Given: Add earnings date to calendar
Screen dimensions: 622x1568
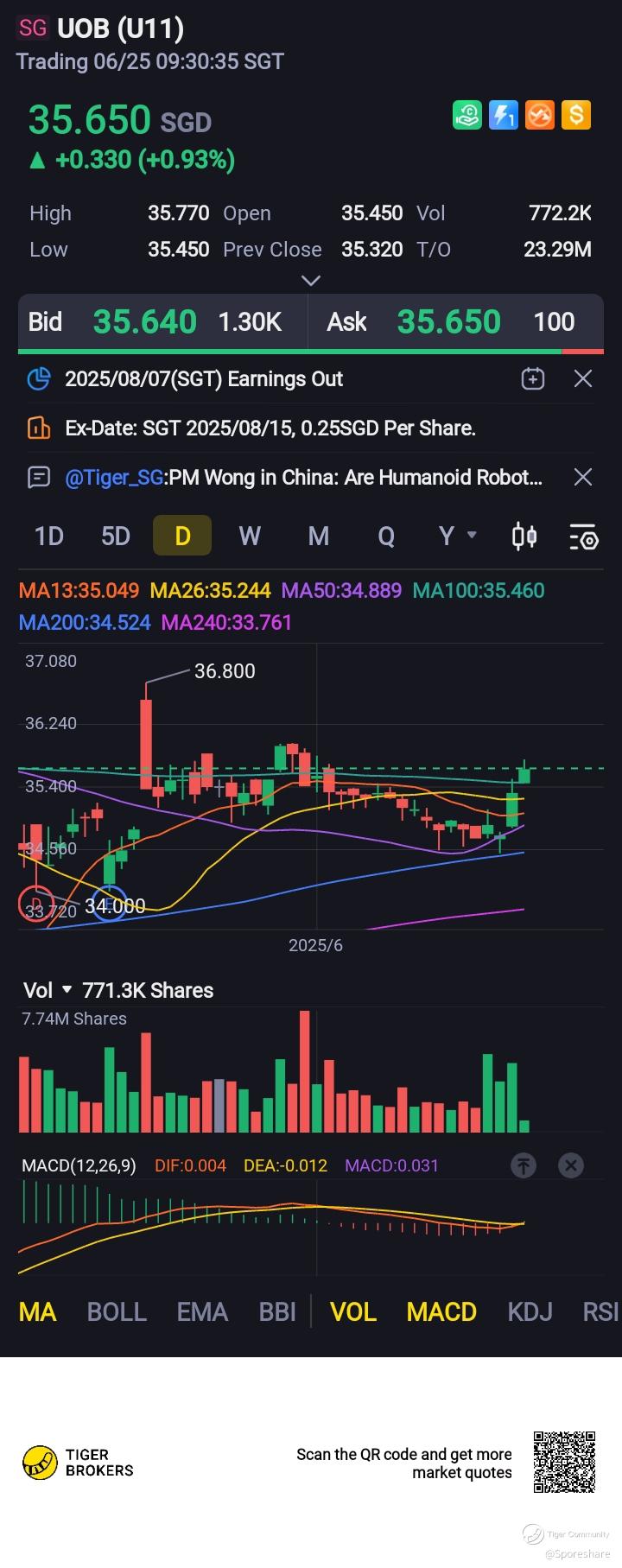Looking at the screenshot, I should pos(533,378).
